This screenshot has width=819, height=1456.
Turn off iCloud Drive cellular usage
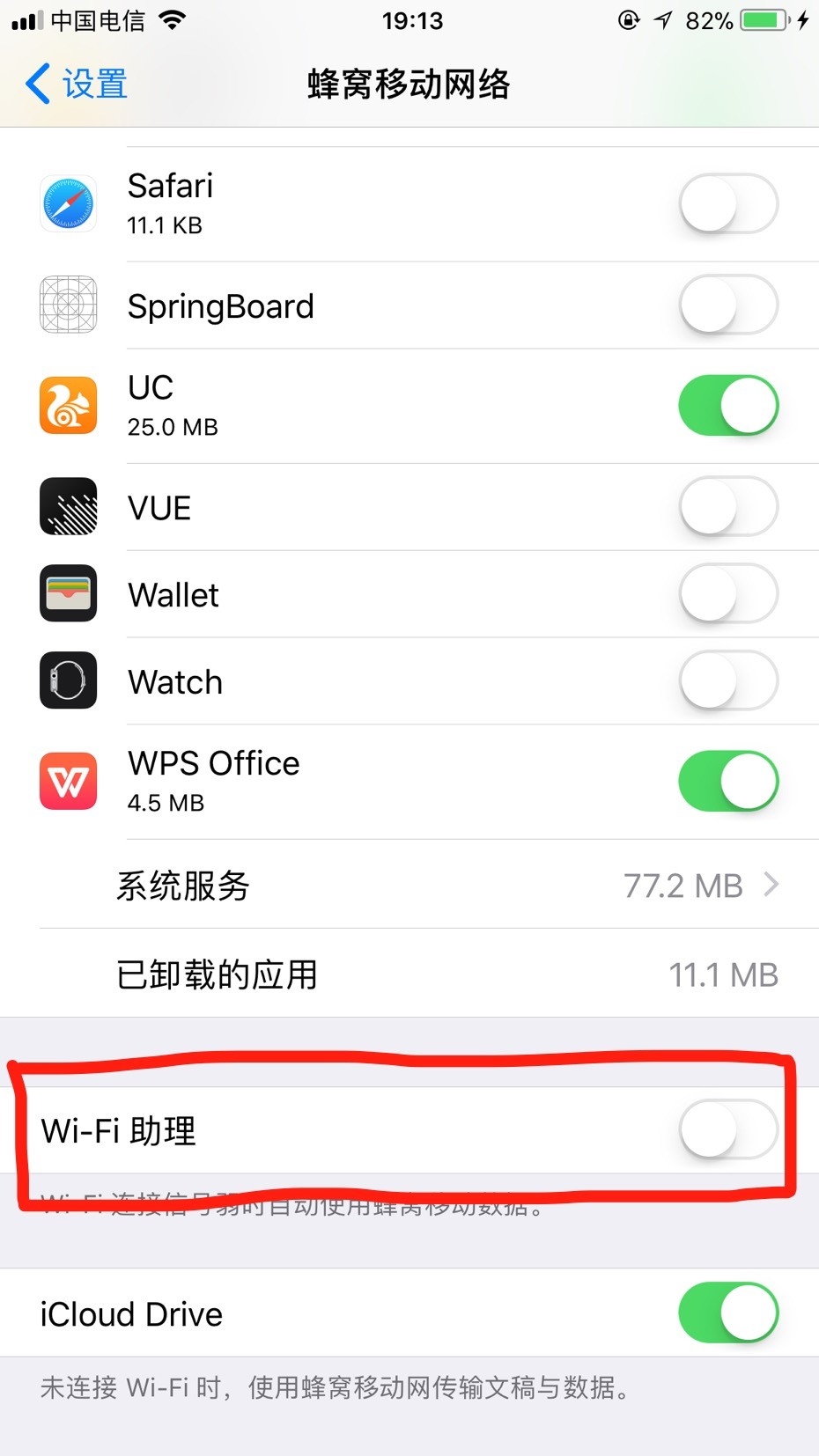tap(727, 1313)
